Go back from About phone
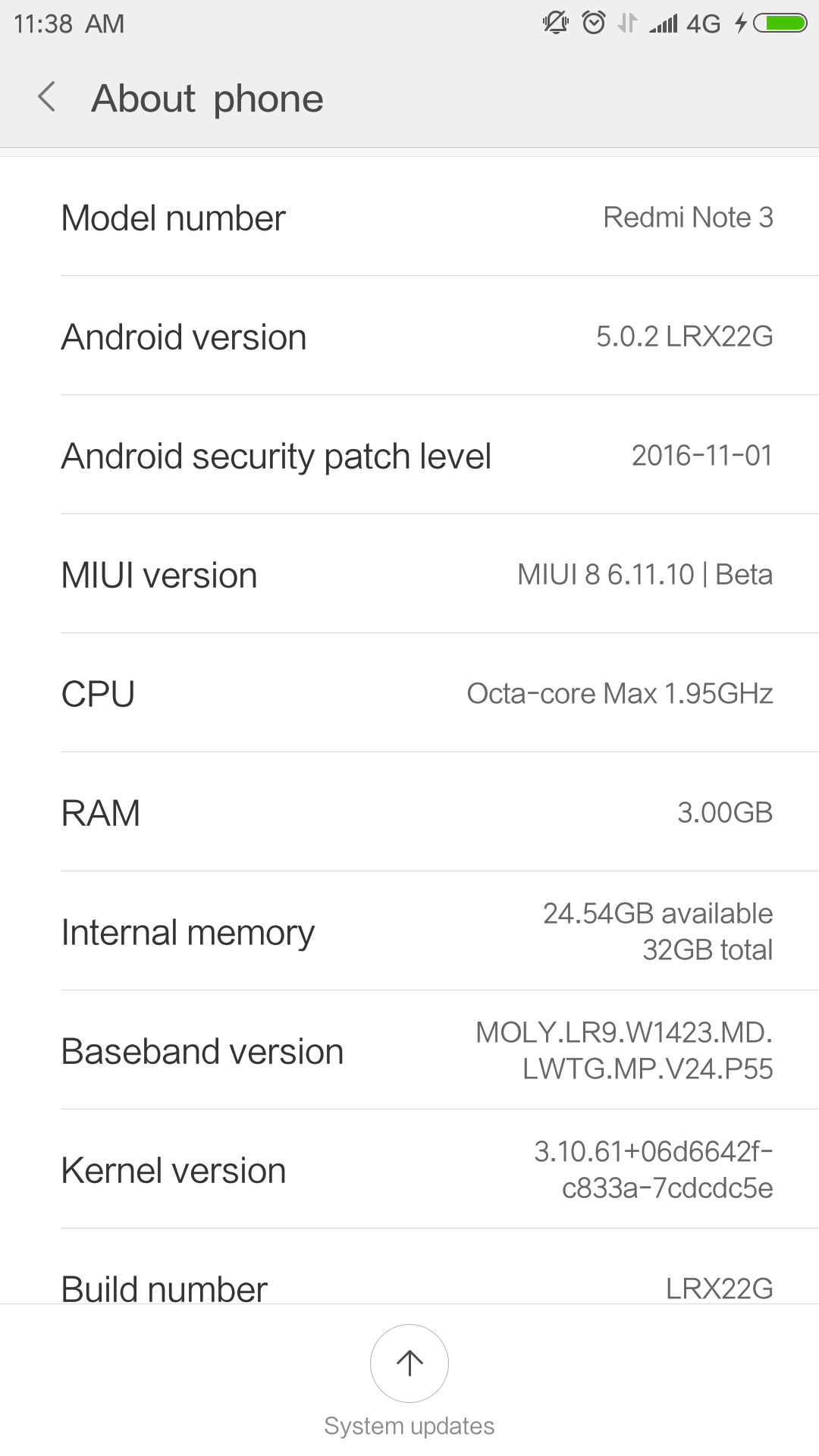 tap(47, 98)
